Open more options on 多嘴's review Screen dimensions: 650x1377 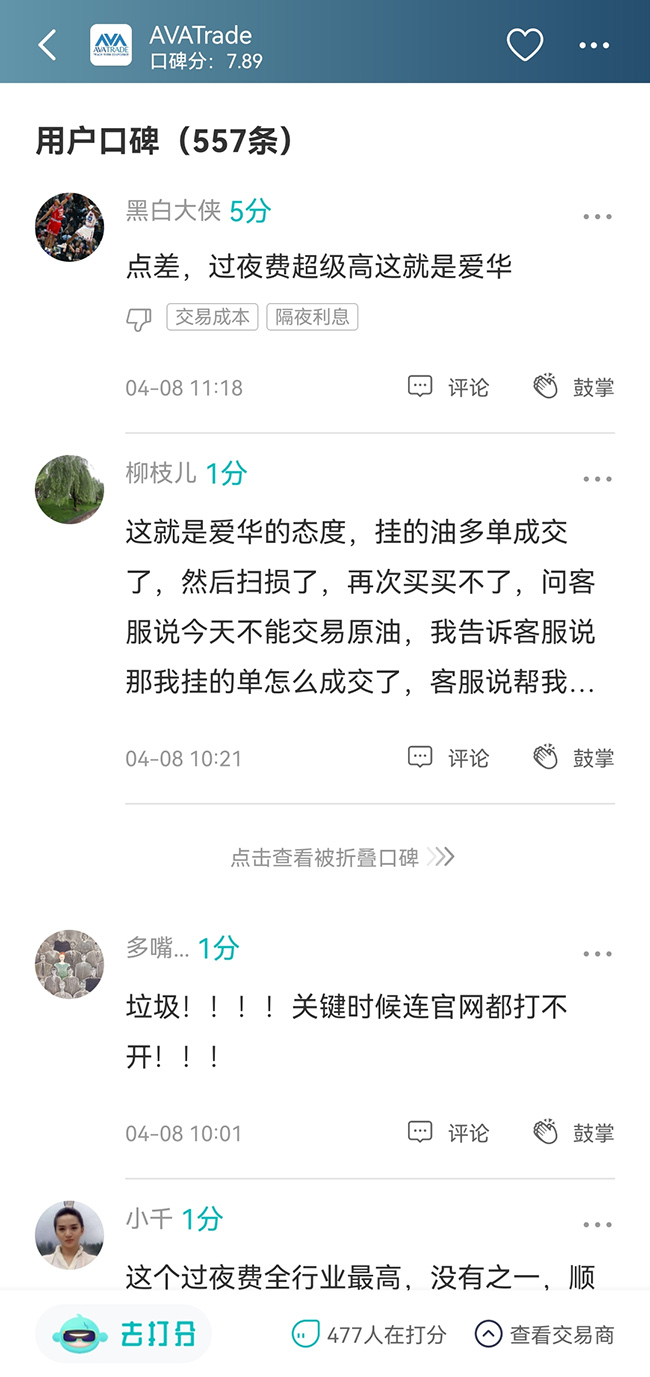[x=597, y=954]
